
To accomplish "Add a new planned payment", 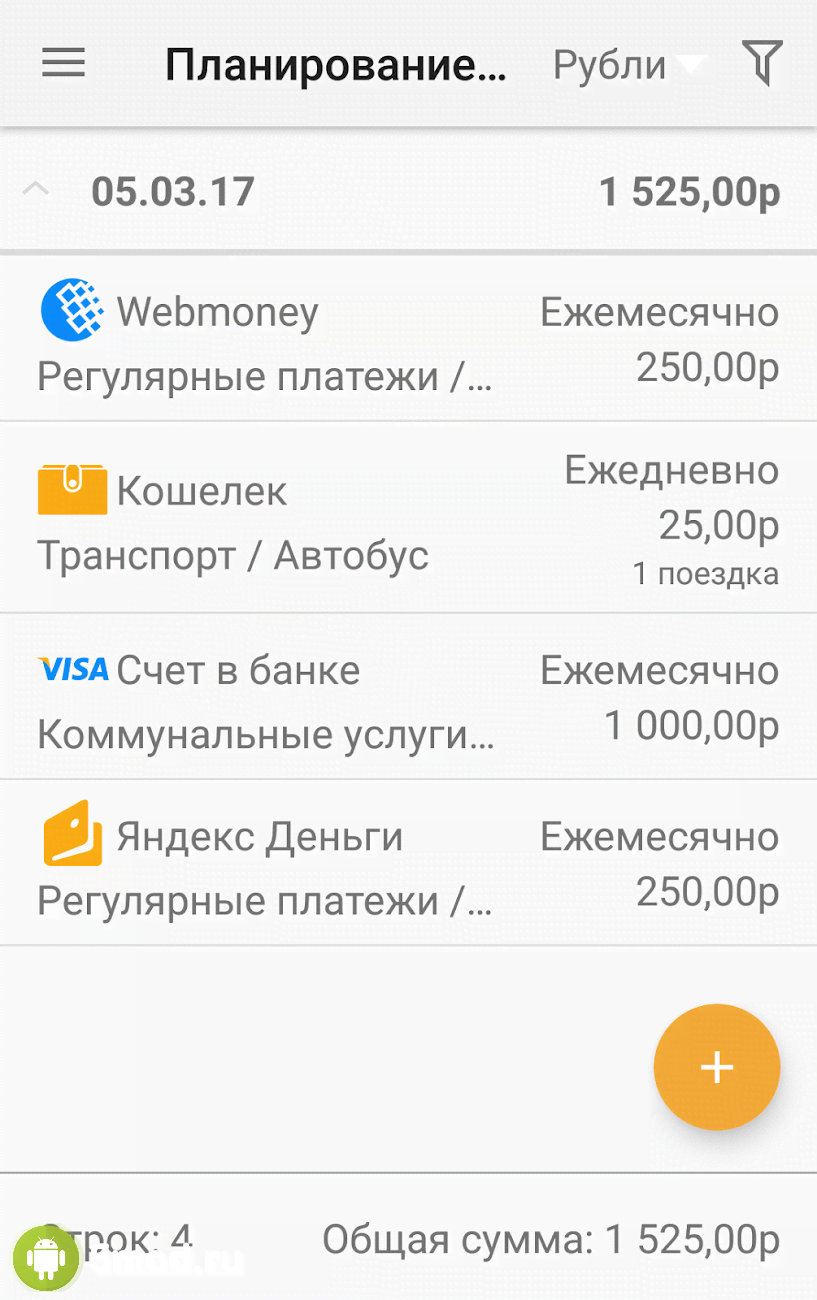I will pos(716,1067).
